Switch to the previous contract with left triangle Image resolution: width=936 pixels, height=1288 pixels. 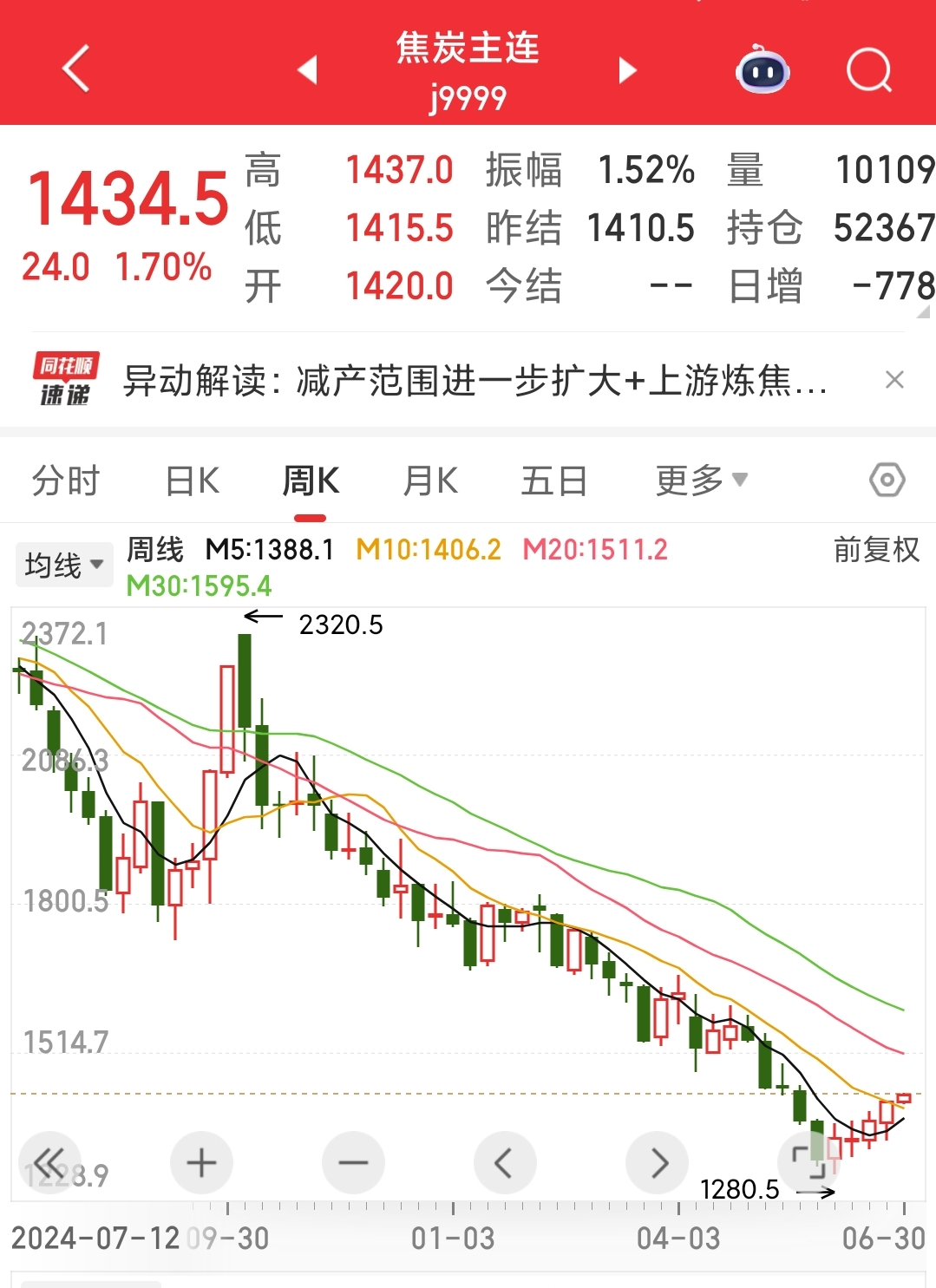pyautogui.click(x=308, y=69)
